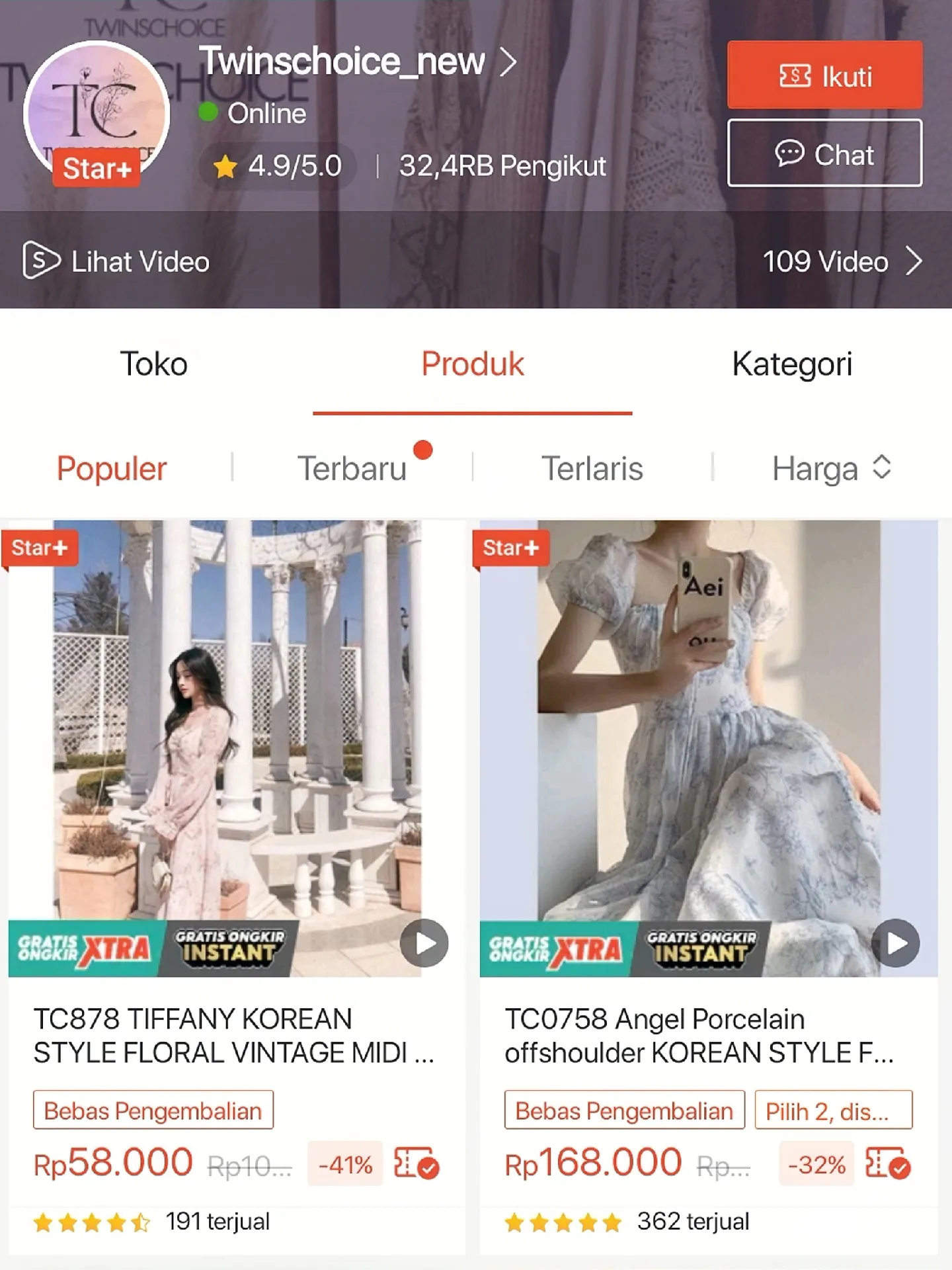The height and width of the screenshot is (1270, 952).
Task: Open the TC878 Tiffany floral midi product
Action: pyautogui.click(x=231, y=1036)
